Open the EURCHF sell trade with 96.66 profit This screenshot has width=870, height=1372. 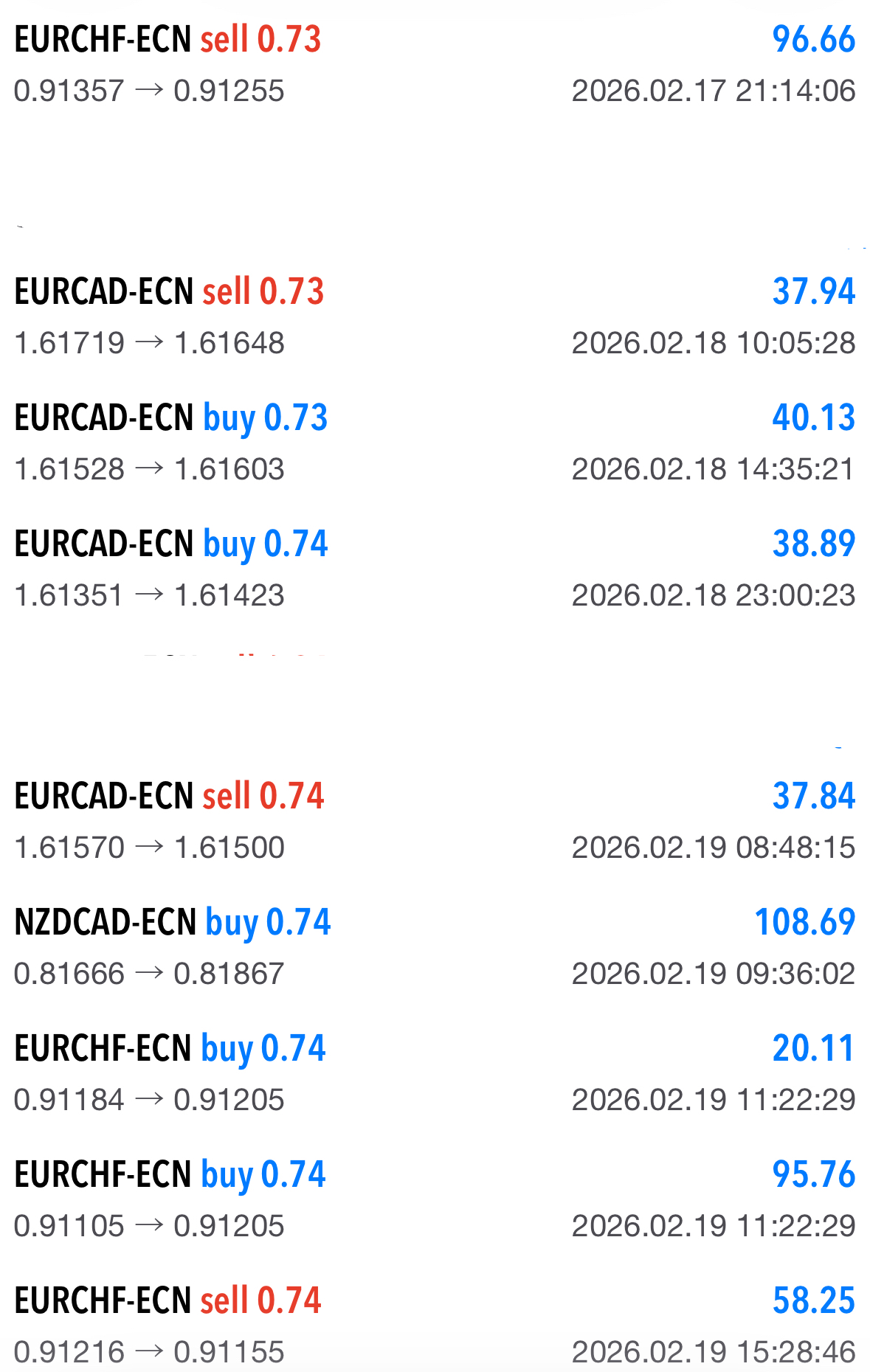pos(435,65)
